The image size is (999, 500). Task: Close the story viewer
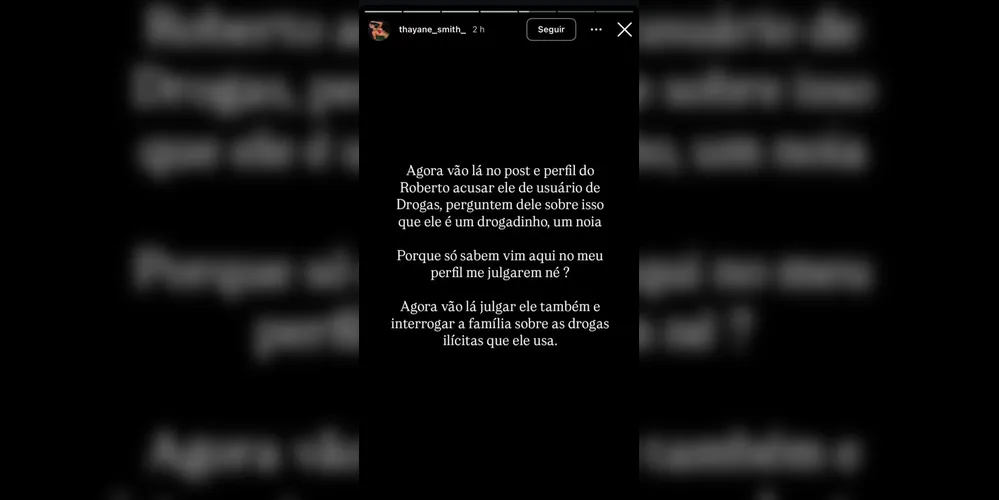[x=624, y=30]
